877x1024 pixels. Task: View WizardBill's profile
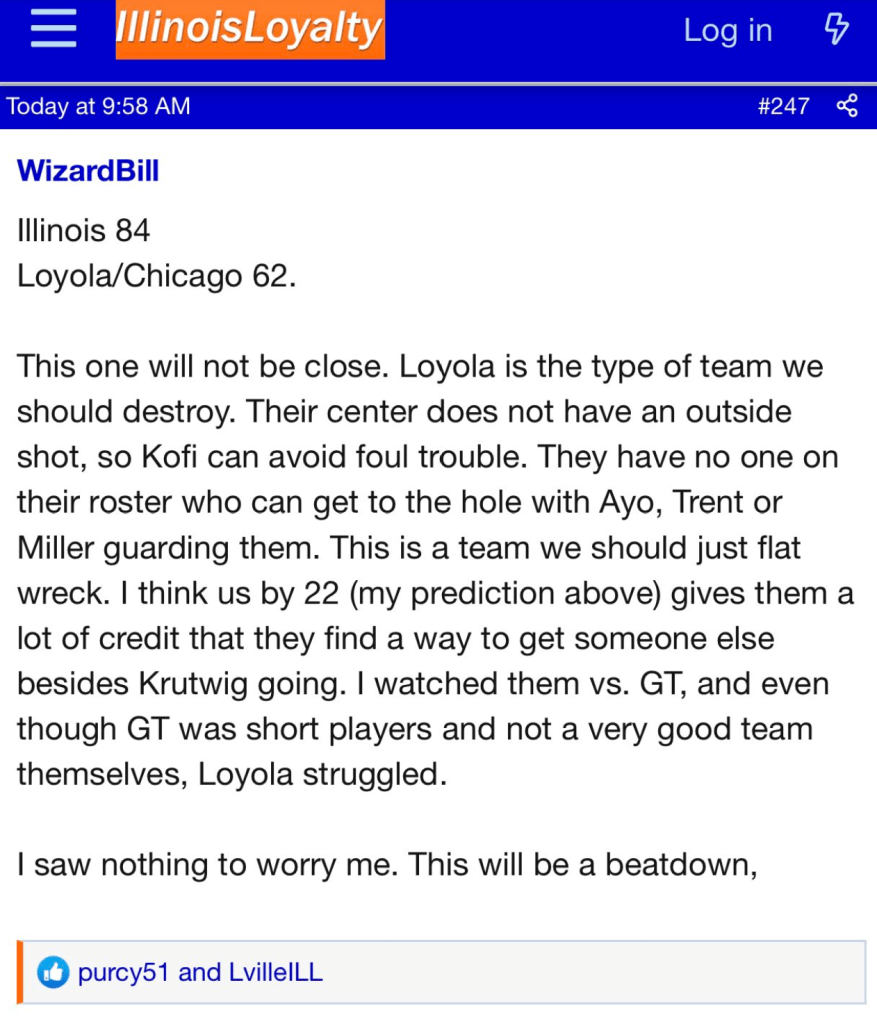point(88,170)
